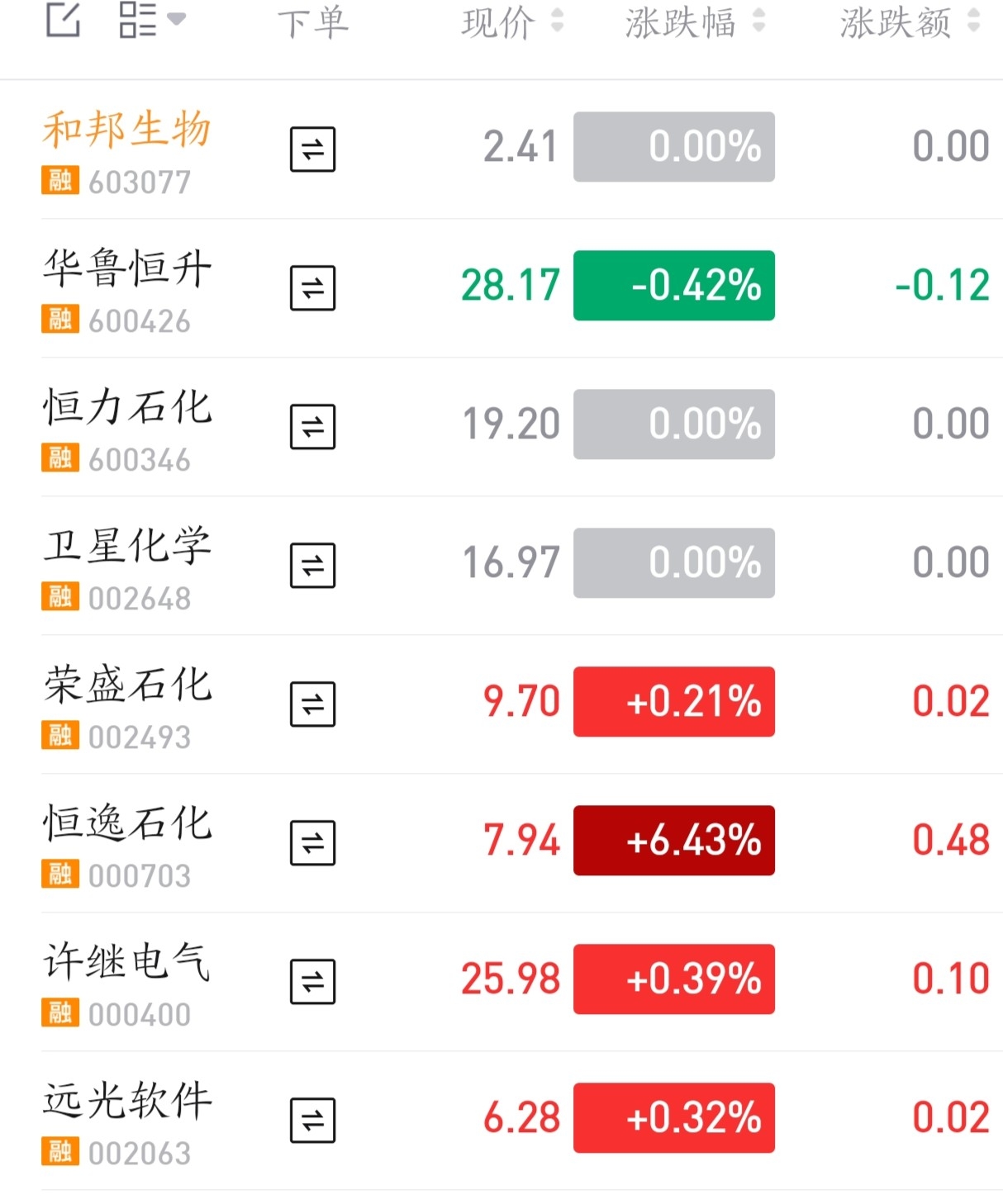The width and height of the screenshot is (1003, 1204).
Task: Tap the trade icon for 和邦生物
Action: coord(312,149)
